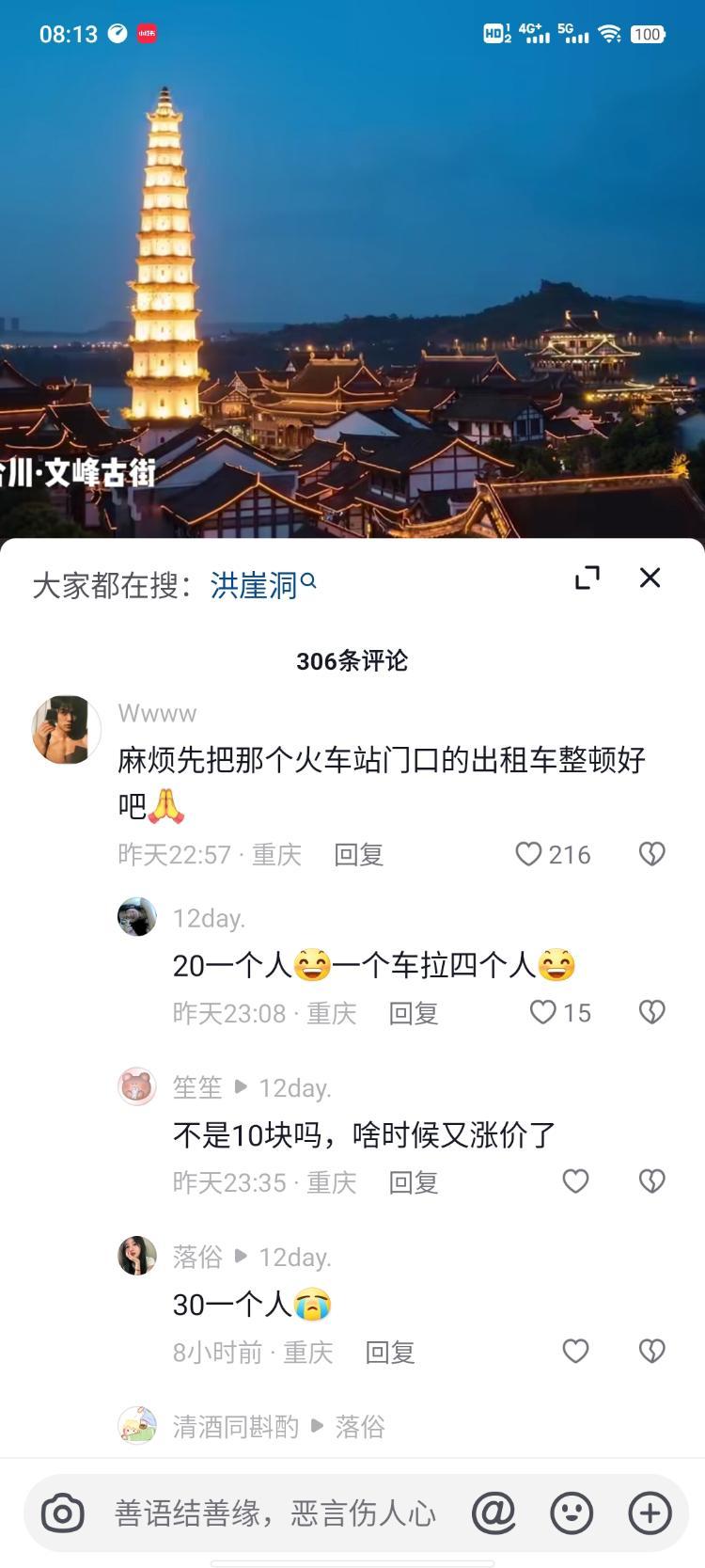Dislike Wwww's comment
Image resolution: width=705 pixels, height=1568 pixels.
pyautogui.click(x=651, y=853)
